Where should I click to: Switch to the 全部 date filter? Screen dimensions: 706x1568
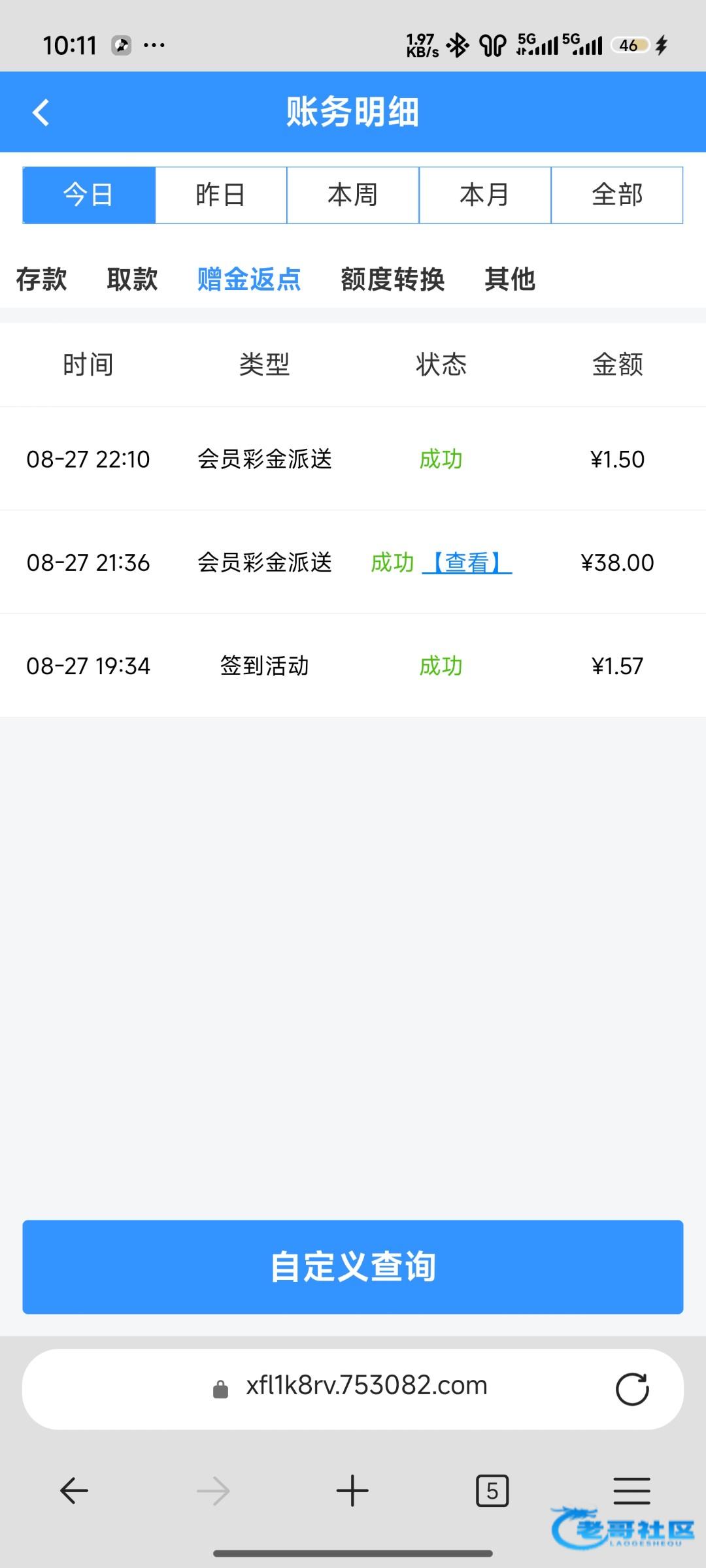point(617,195)
